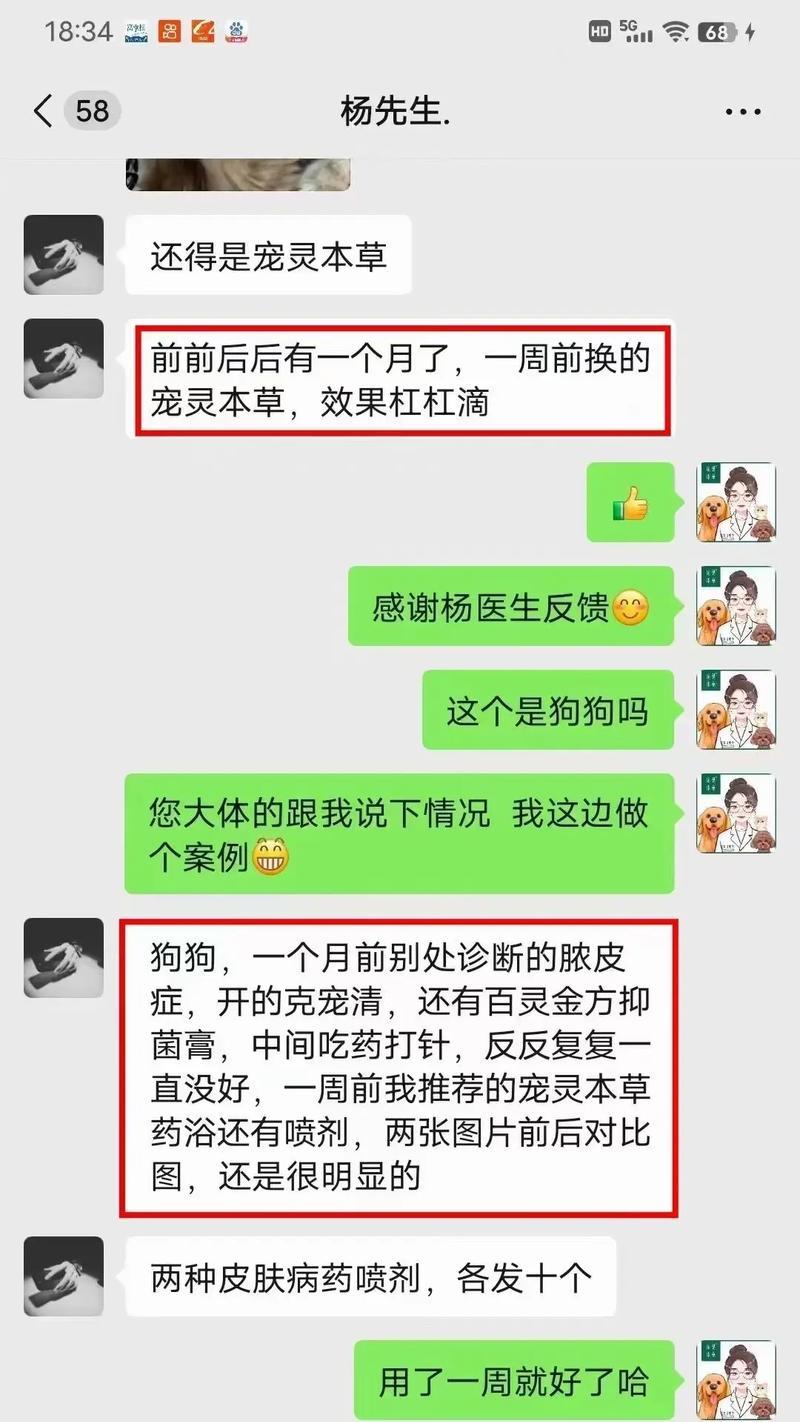Open own avatar beside the thumbs-up message
The image size is (800, 1422).
[736, 503]
